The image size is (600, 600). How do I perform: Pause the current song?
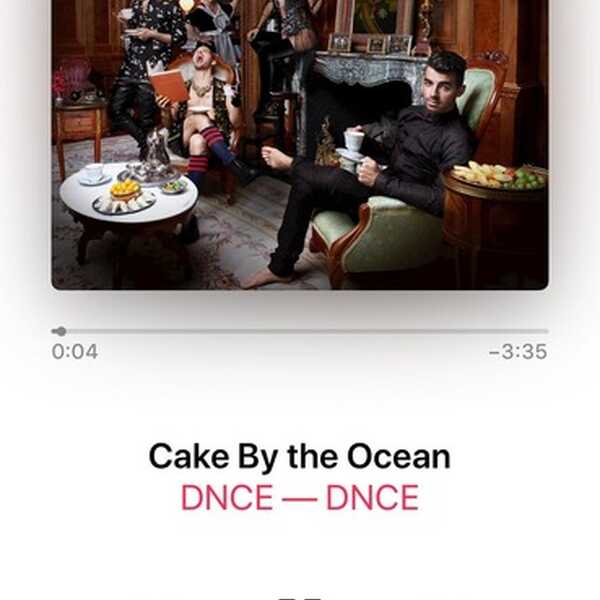299,596
